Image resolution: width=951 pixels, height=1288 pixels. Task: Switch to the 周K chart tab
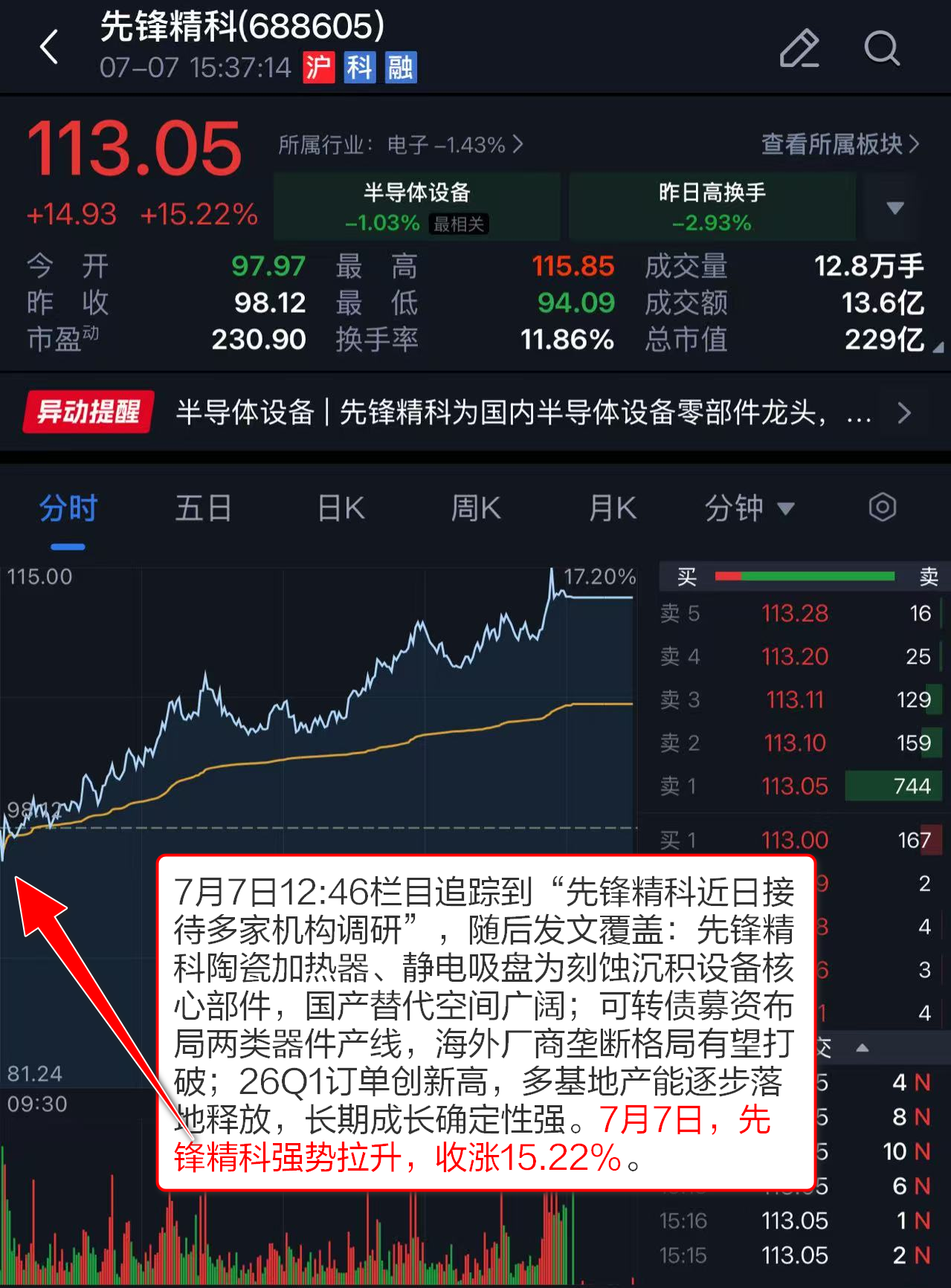click(476, 509)
